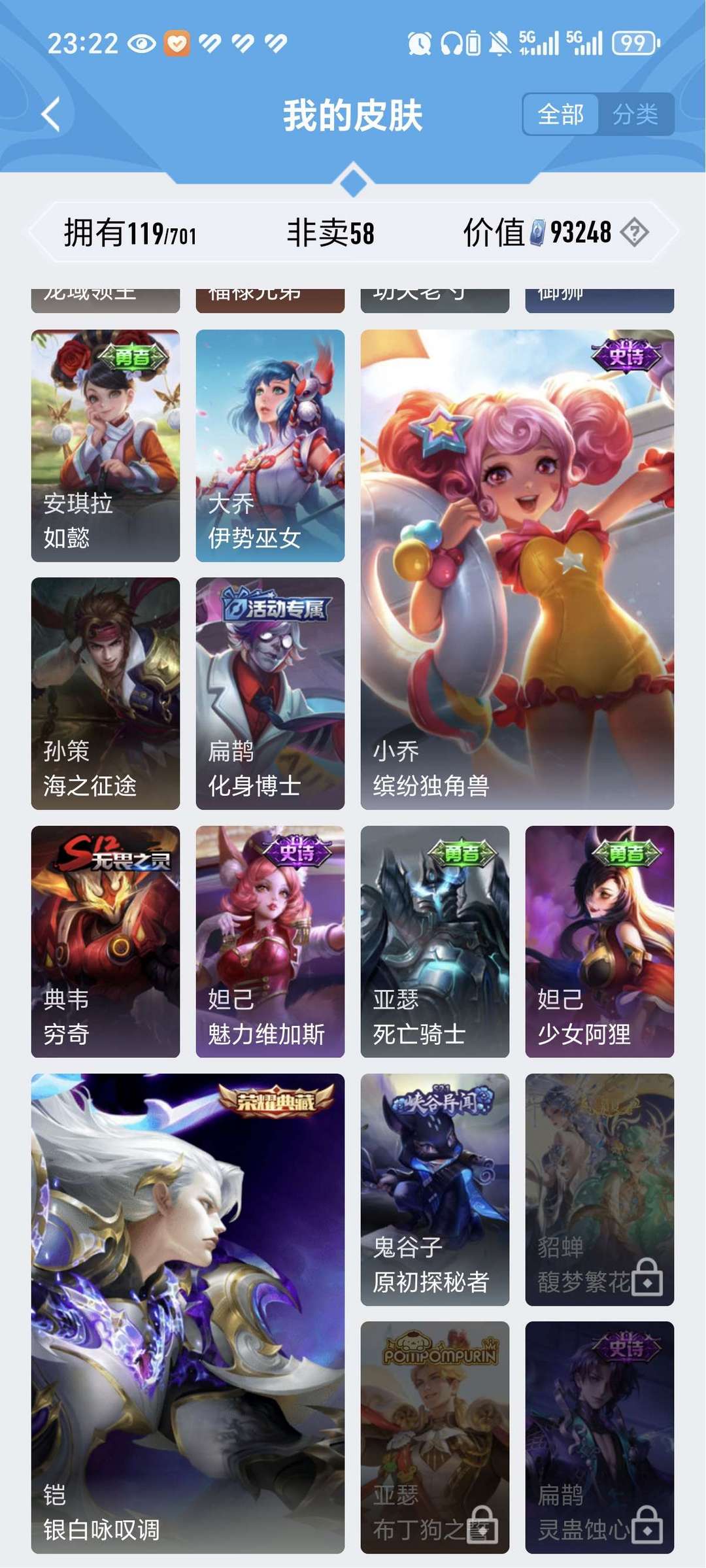Viewport: 706px width, 1568px height.
Task: Switch to the 分类 view
Action: pyautogui.click(x=635, y=114)
